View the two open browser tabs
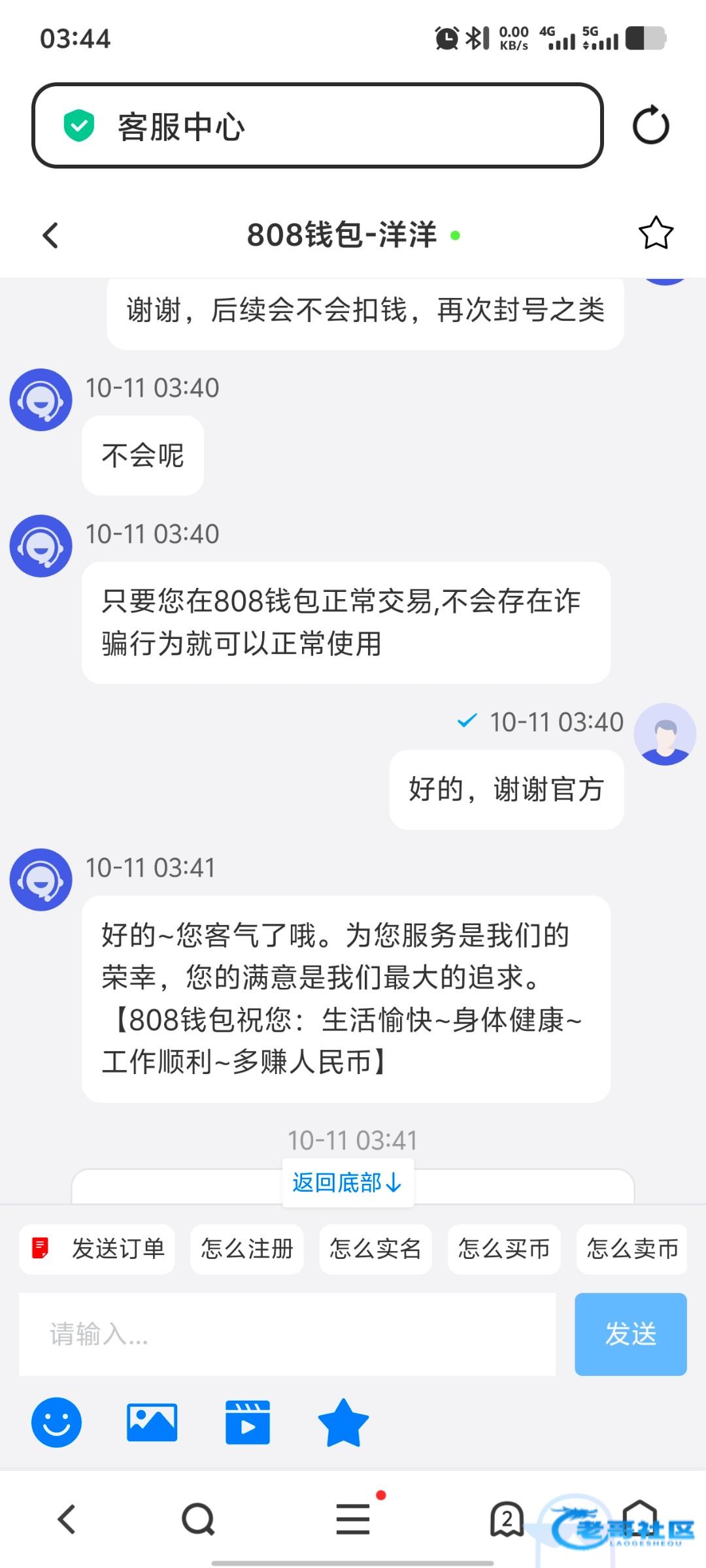 click(507, 1519)
